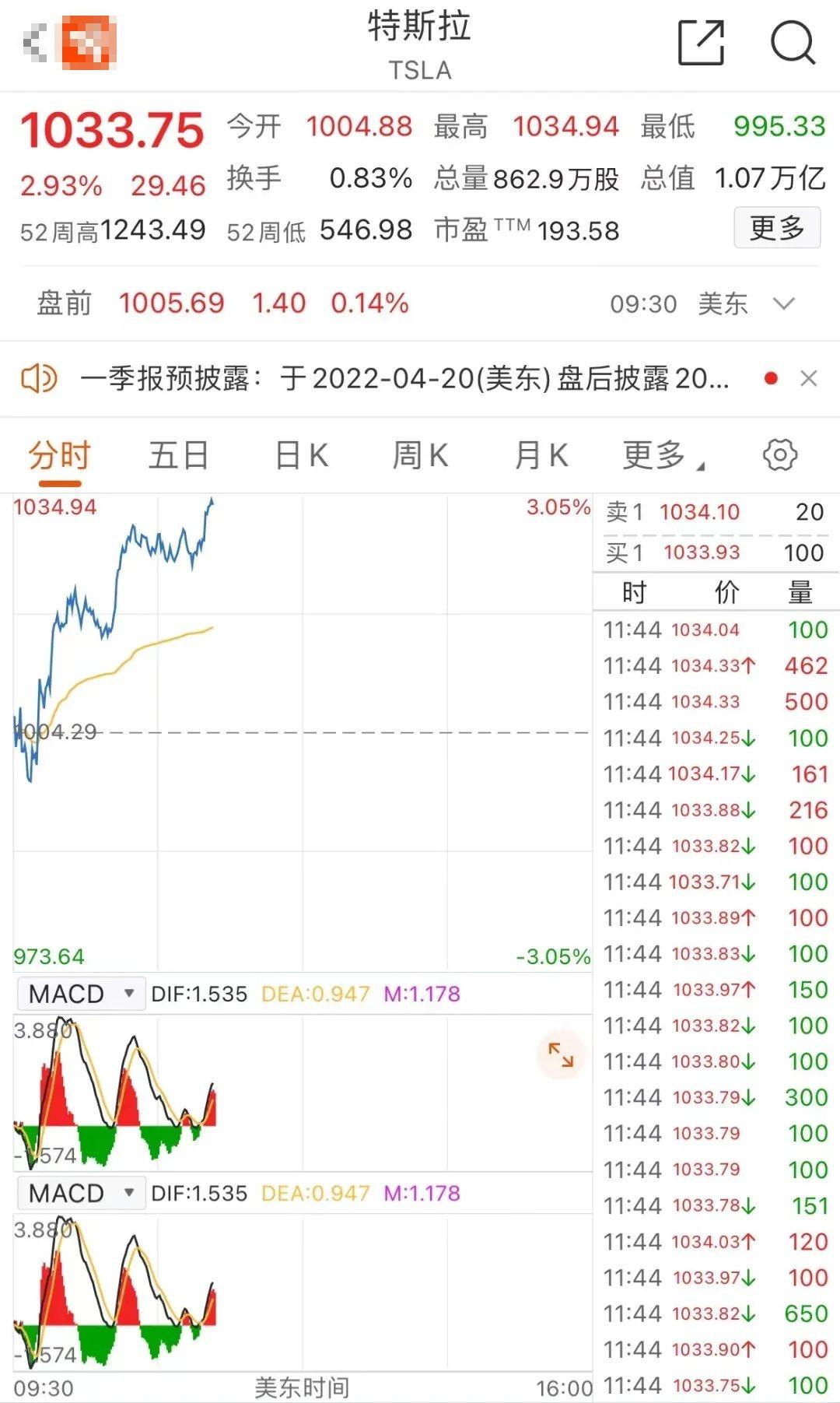The image size is (840, 1403).
Task: Select the 五日 five-day tab
Action: click(177, 455)
